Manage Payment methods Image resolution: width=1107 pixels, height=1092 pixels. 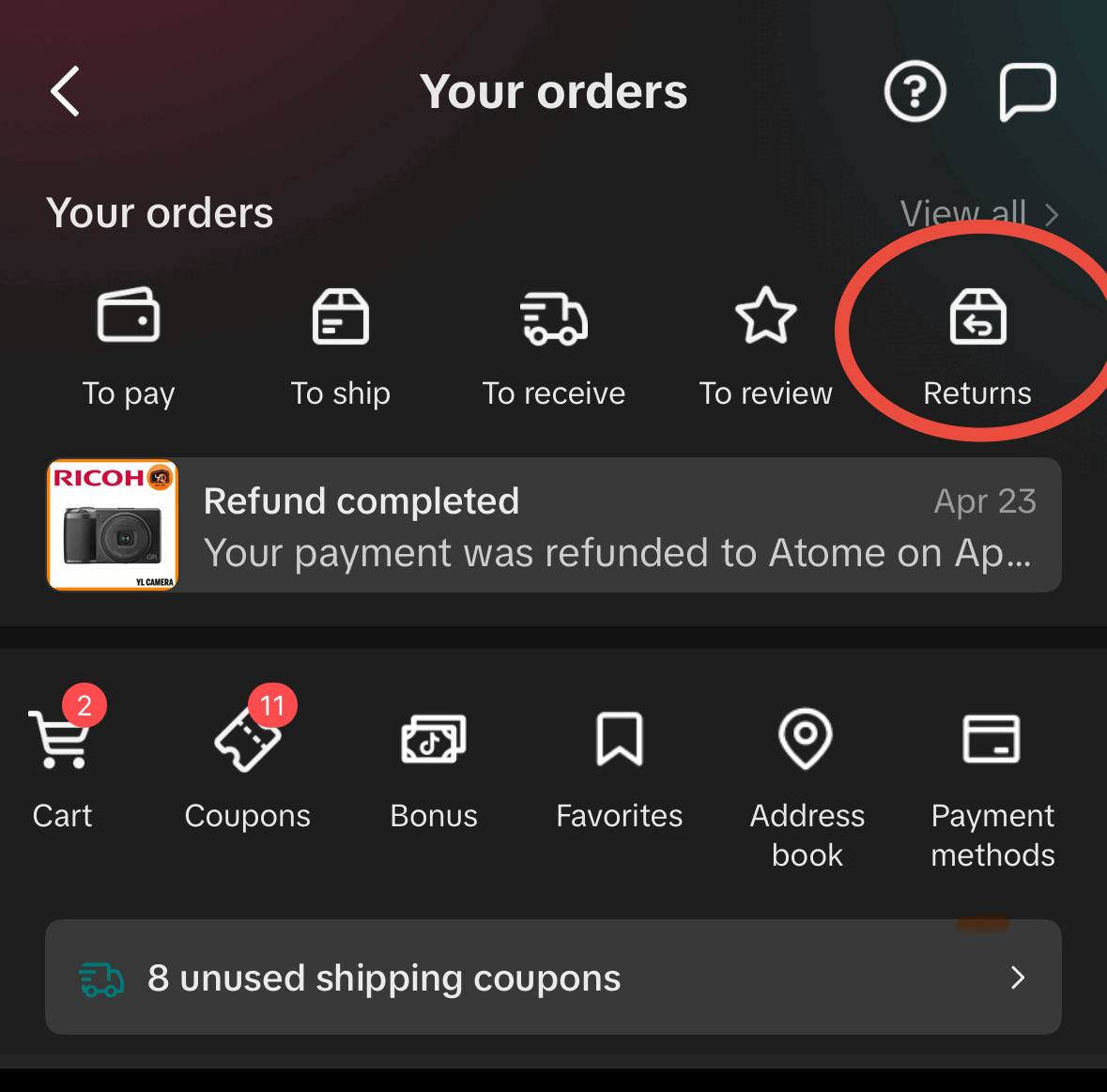[x=992, y=779]
